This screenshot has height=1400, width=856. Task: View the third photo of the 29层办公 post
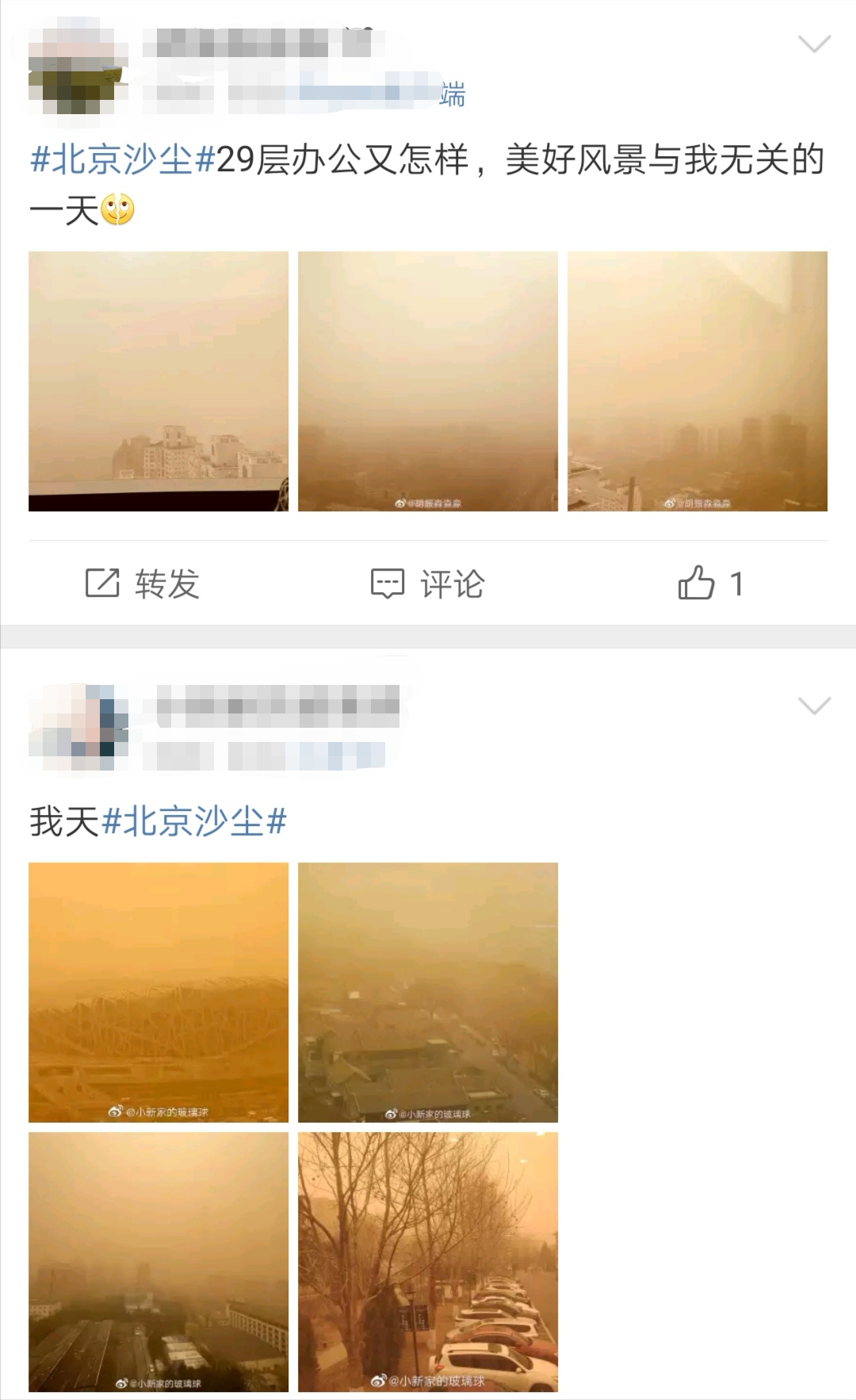697,381
